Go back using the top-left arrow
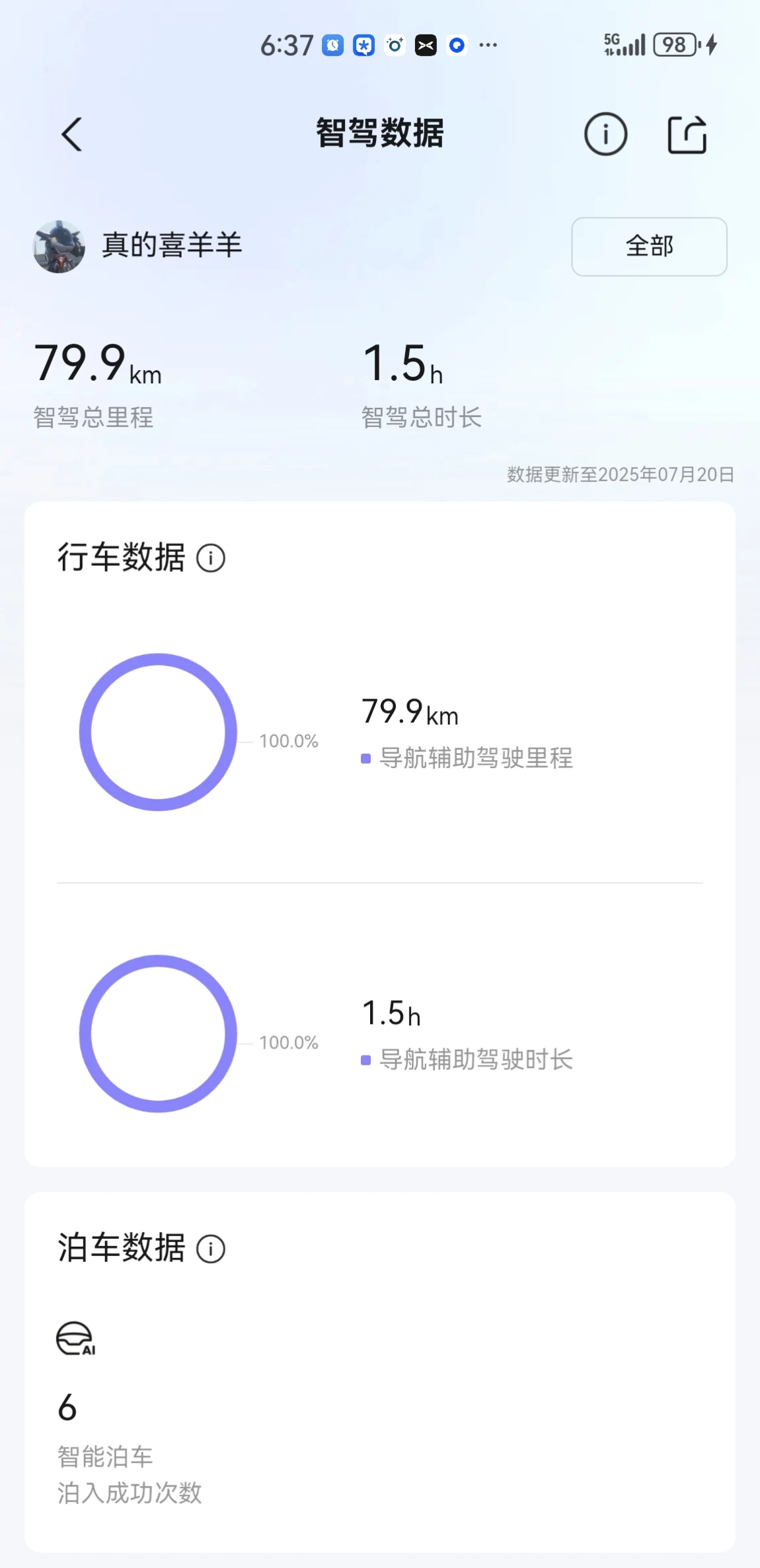 click(72, 134)
